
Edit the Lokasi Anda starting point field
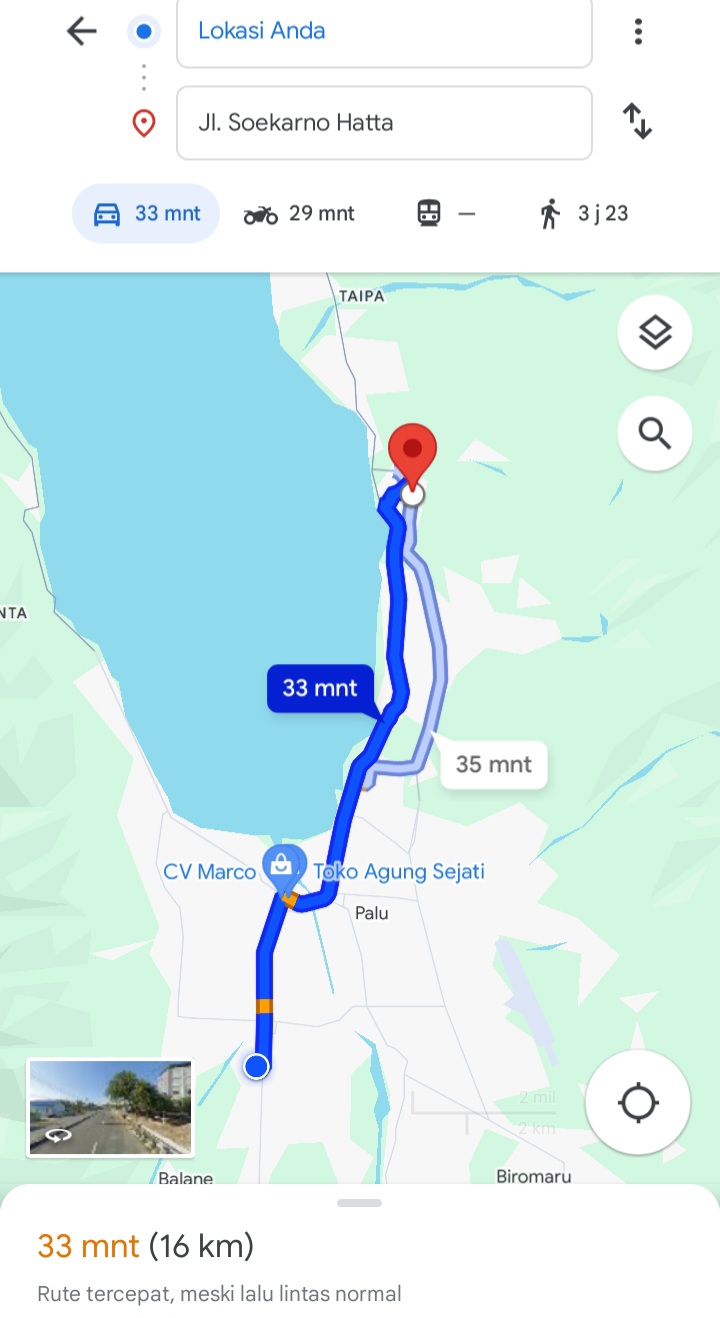tap(384, 32)
